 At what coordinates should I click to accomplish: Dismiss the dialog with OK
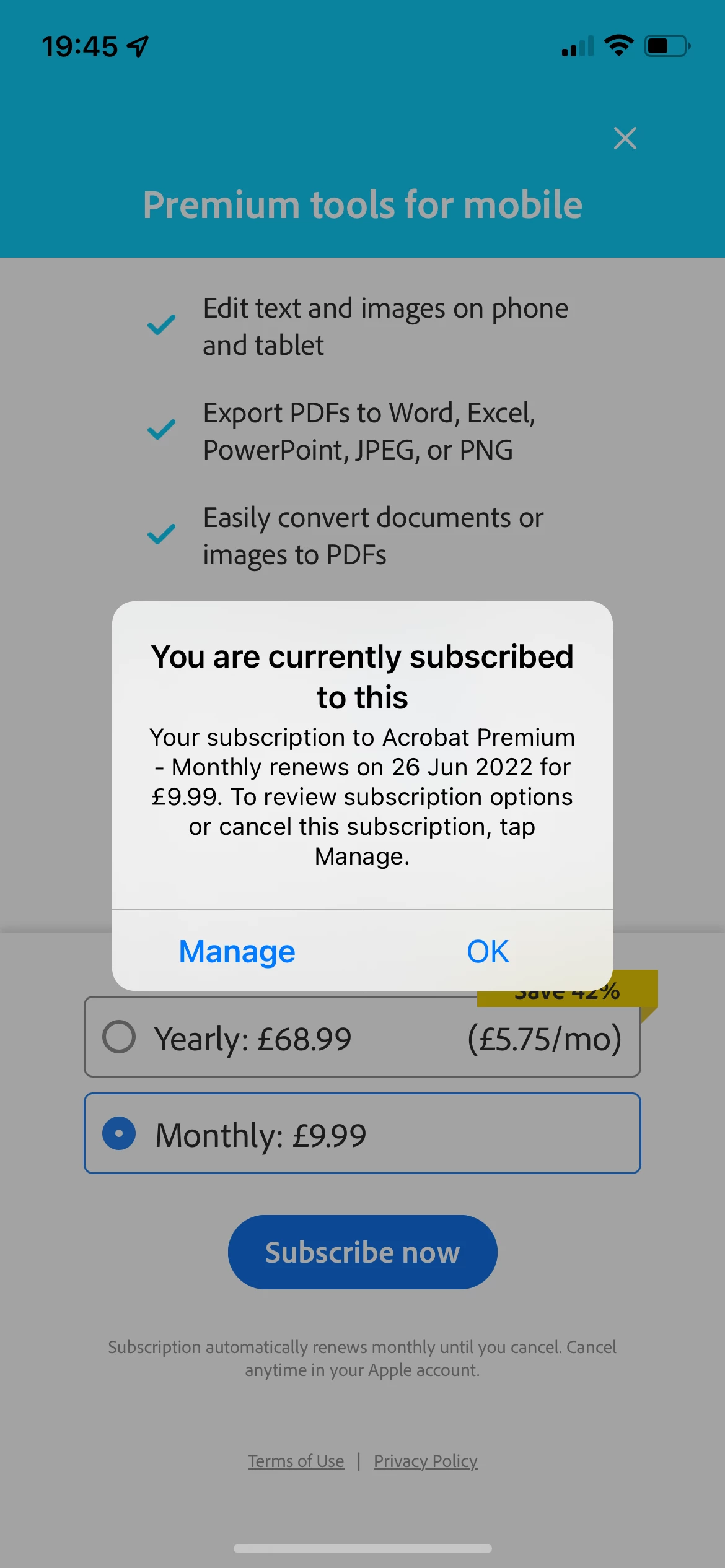tap(488, 951)
